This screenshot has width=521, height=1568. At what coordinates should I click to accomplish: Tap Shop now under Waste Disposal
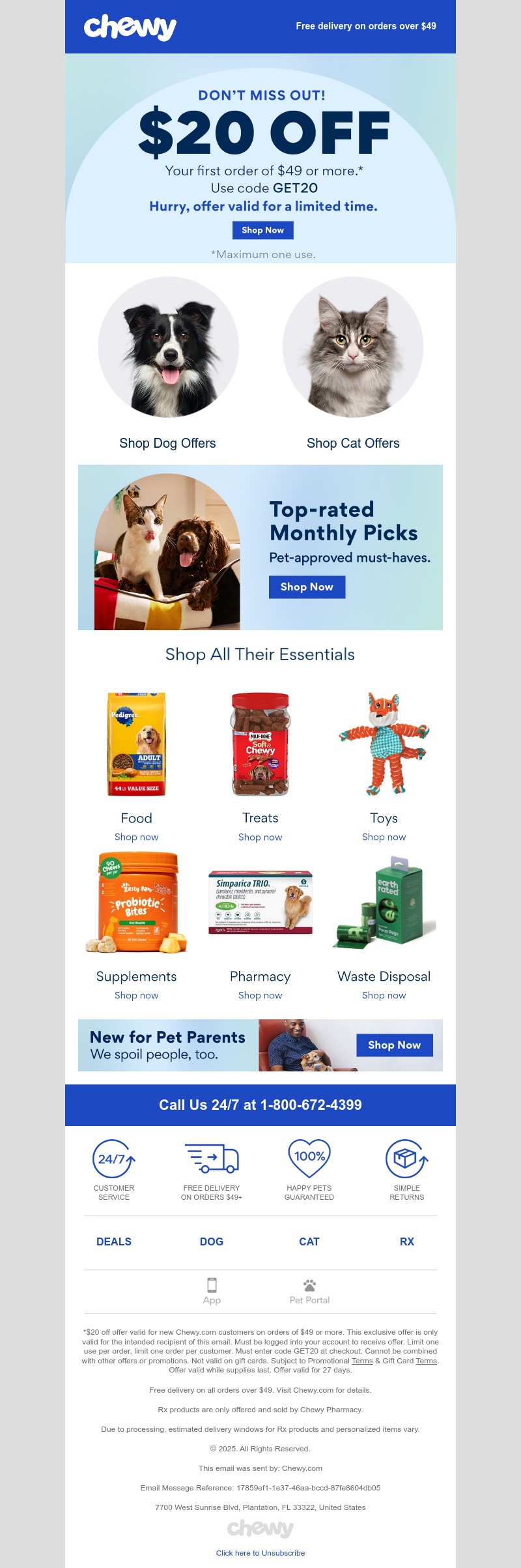pos(384,995)
